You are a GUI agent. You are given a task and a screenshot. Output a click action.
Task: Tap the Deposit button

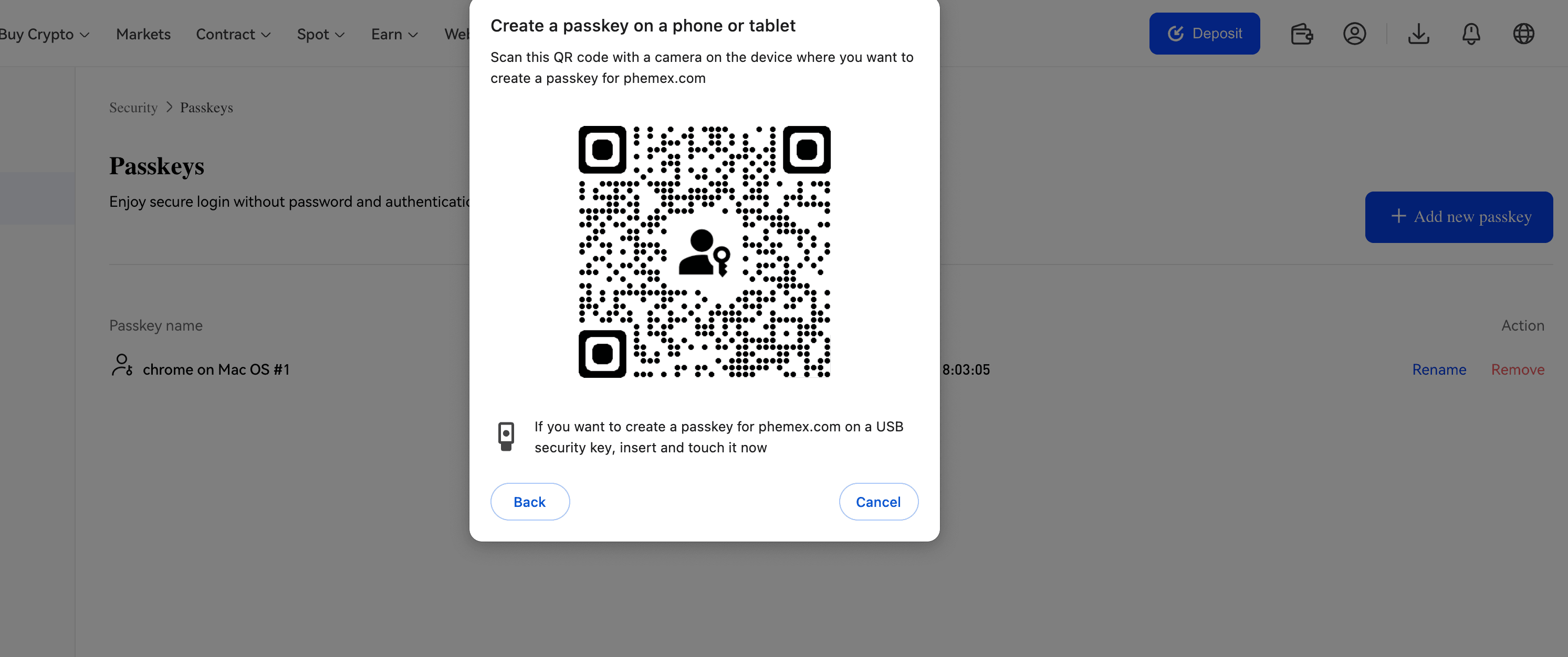click(1204, 34)
